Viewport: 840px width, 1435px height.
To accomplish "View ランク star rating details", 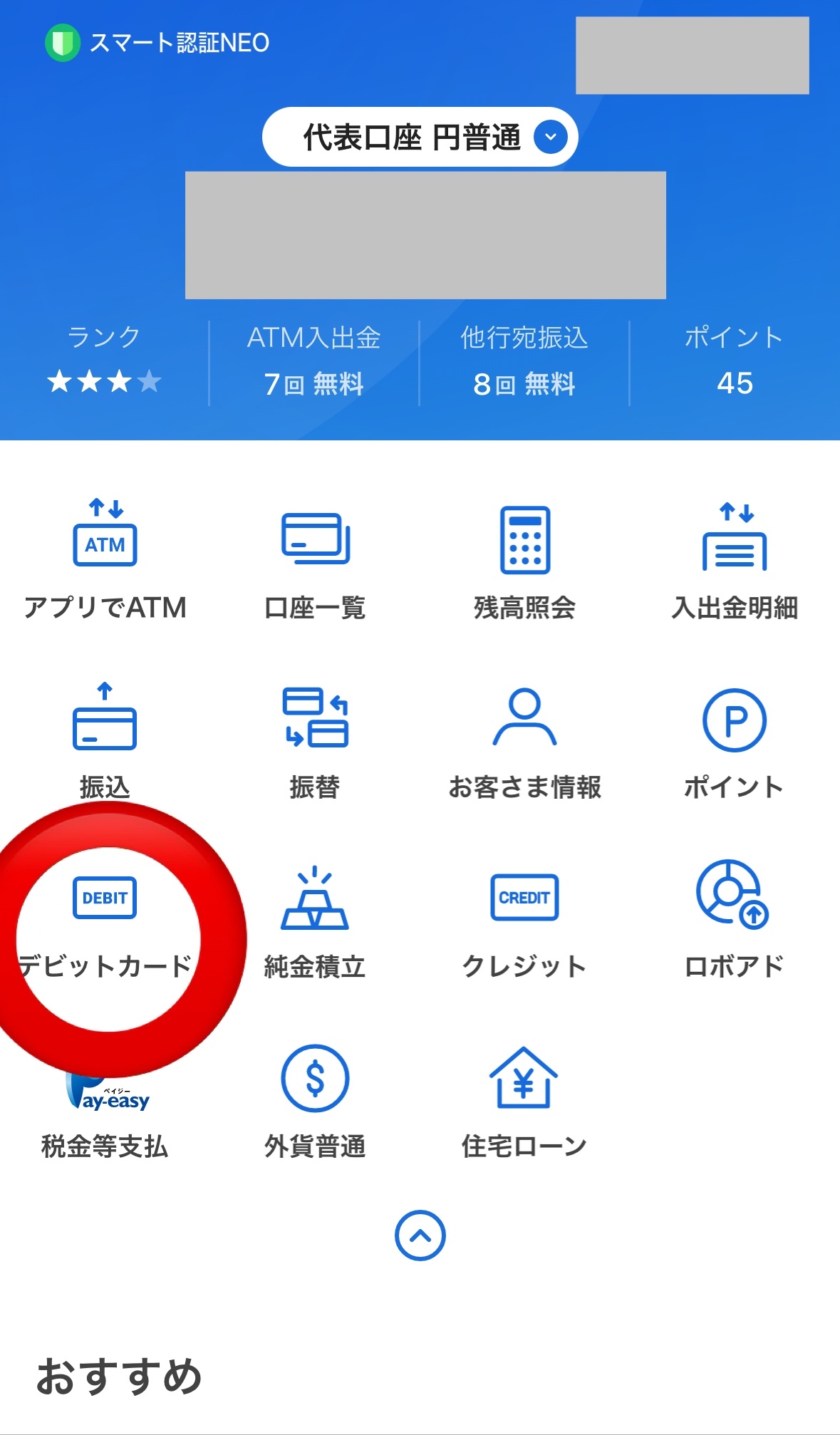I will click(104, 360).
